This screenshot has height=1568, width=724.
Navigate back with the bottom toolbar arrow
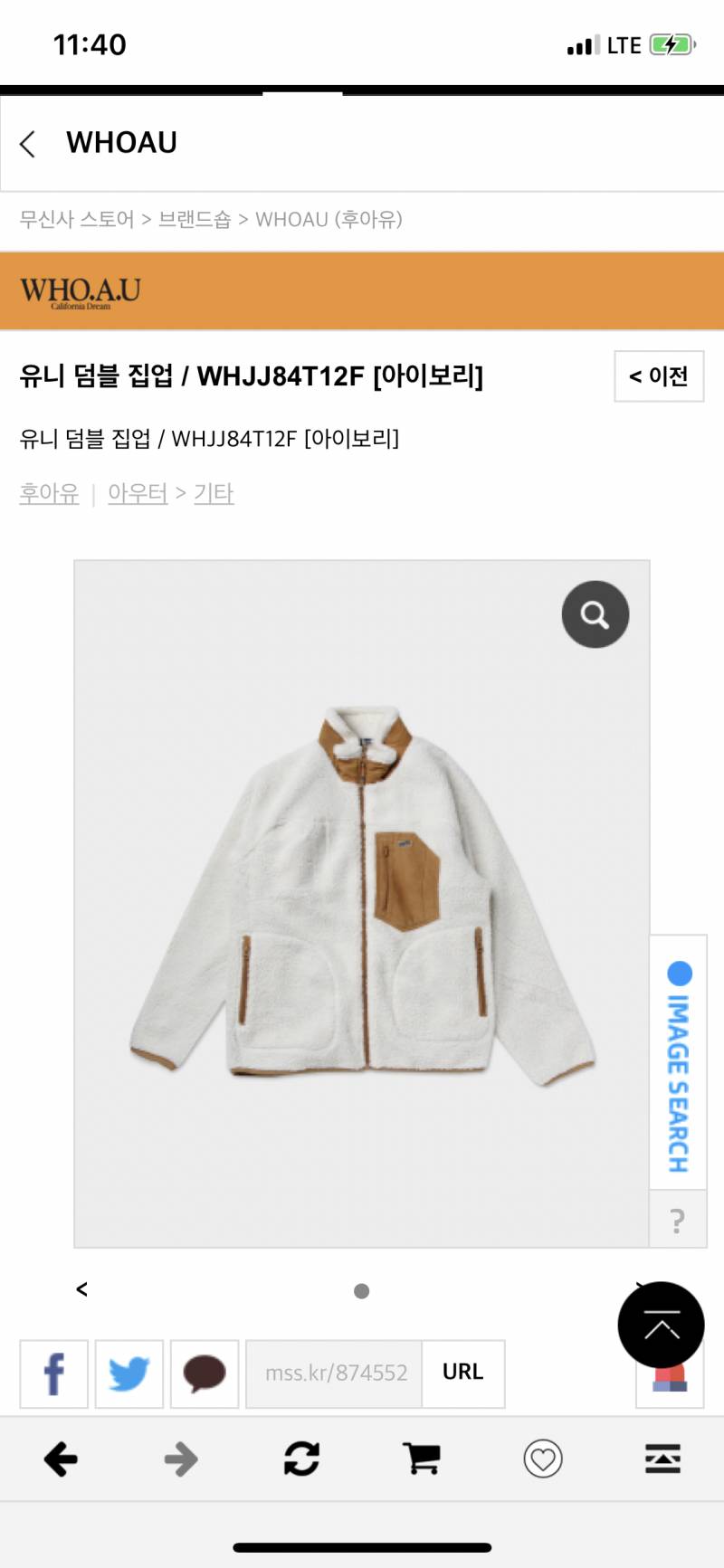pyautogui.click(x=61, y=1459)
